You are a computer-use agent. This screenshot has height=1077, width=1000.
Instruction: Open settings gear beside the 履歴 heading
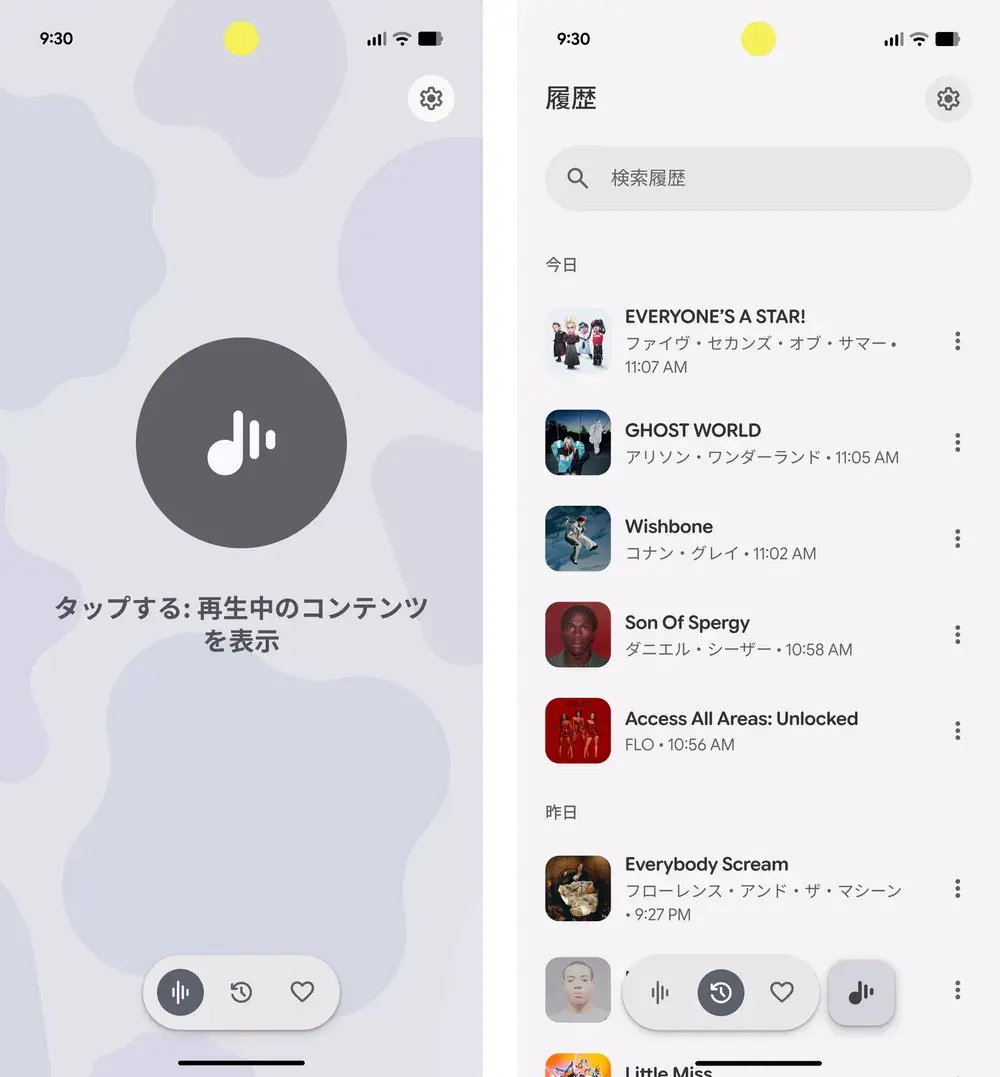[948, 99]
